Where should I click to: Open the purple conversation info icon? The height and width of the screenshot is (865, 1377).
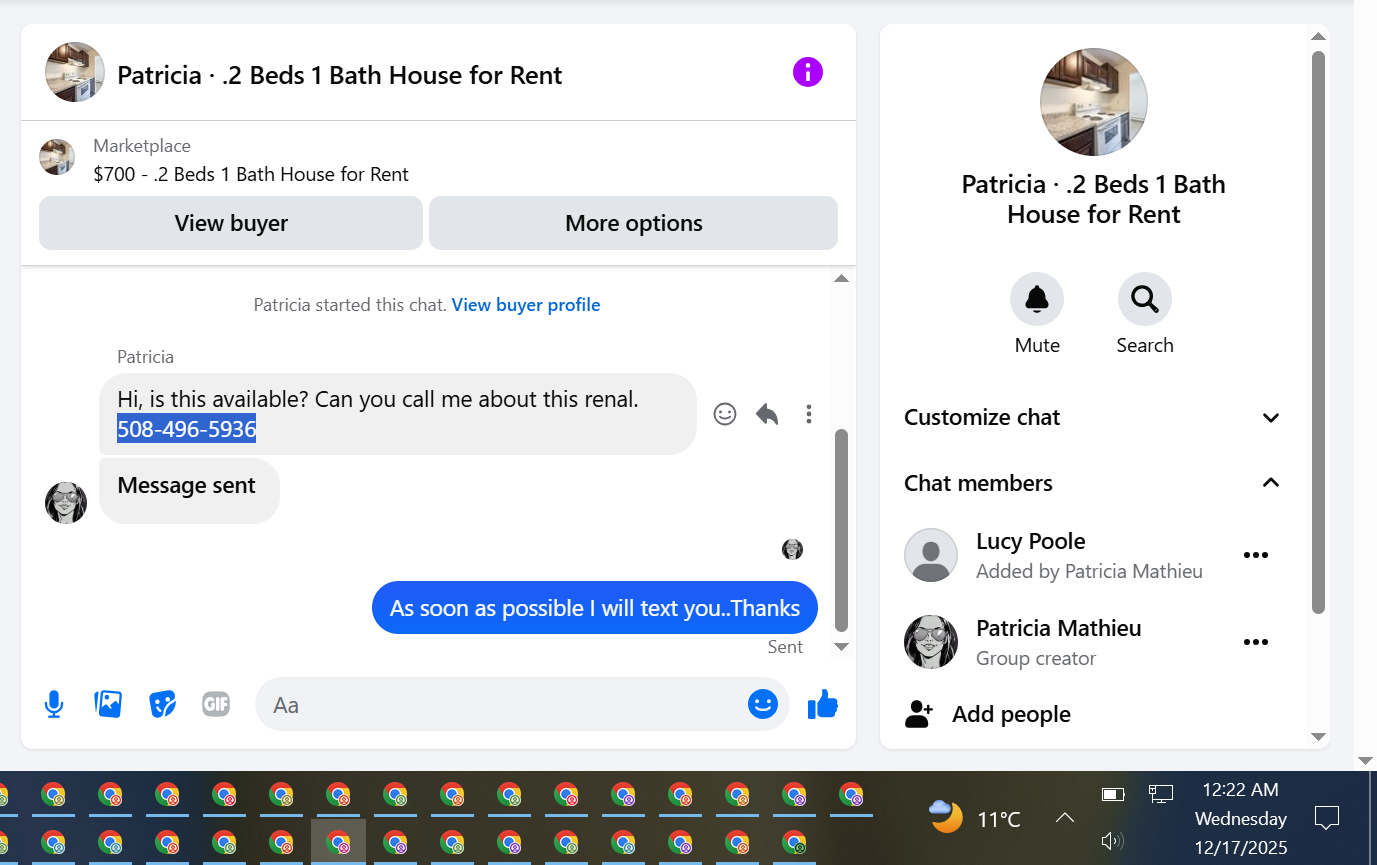click(x=808, y=72)
